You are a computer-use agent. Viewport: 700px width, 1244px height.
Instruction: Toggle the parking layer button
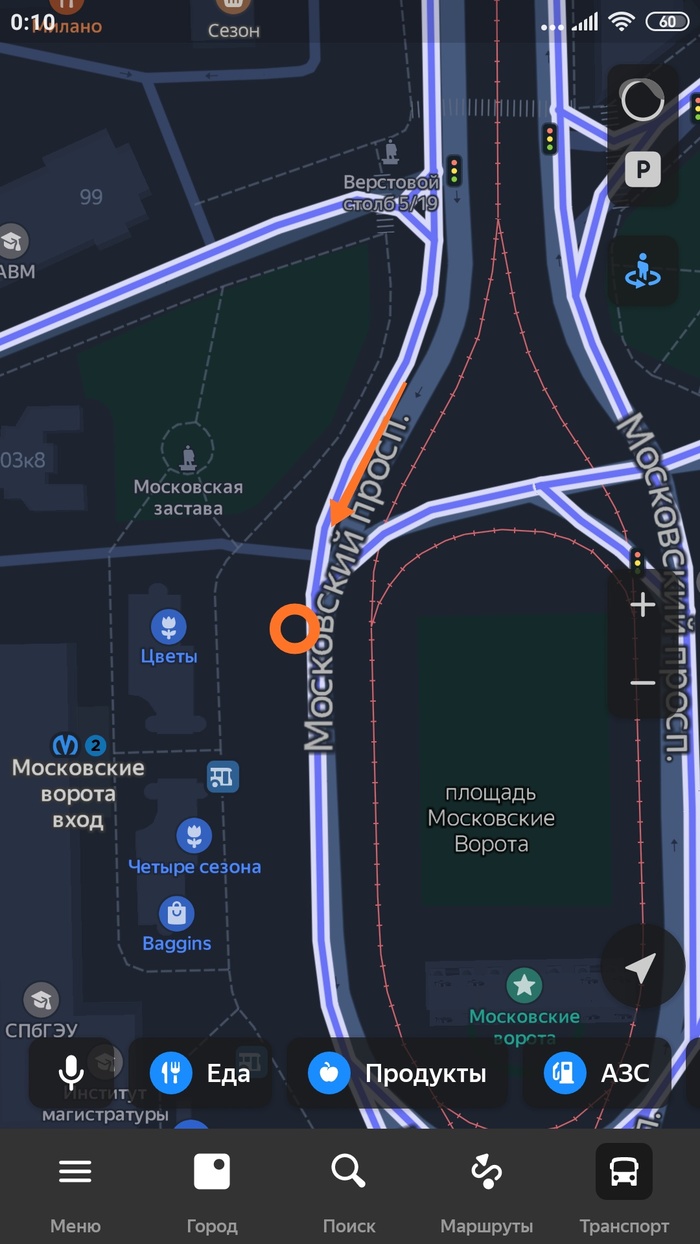point(642,170)
